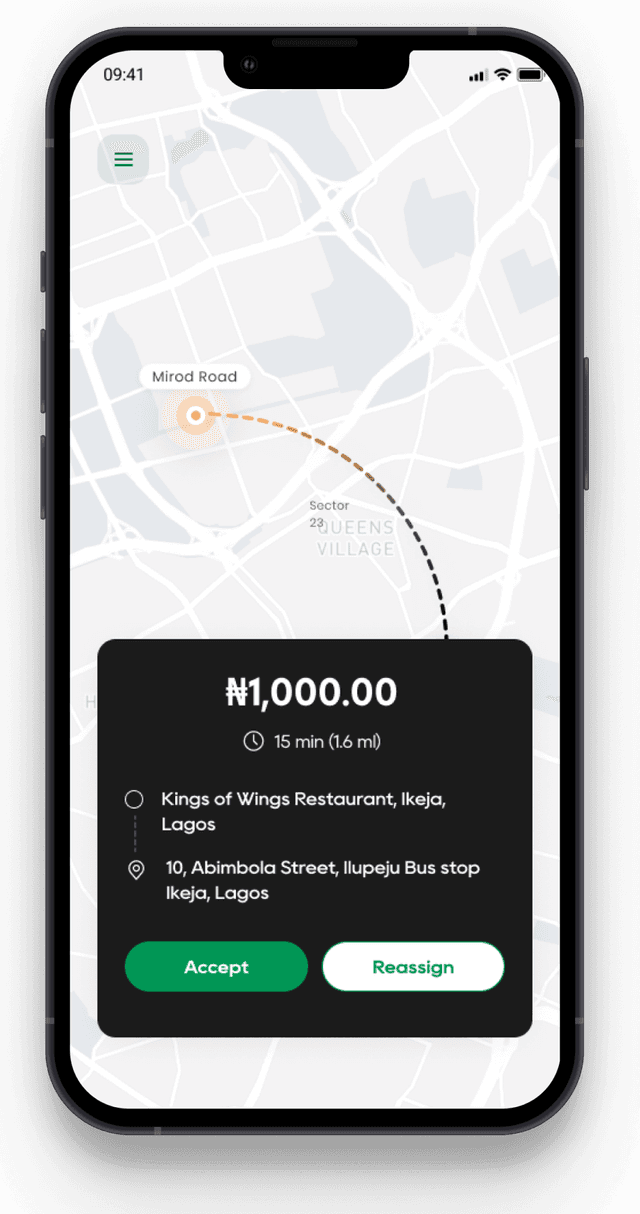Accept the ₦1,000.00 delivery request
640x1214 pixels.
pos(216,967)
